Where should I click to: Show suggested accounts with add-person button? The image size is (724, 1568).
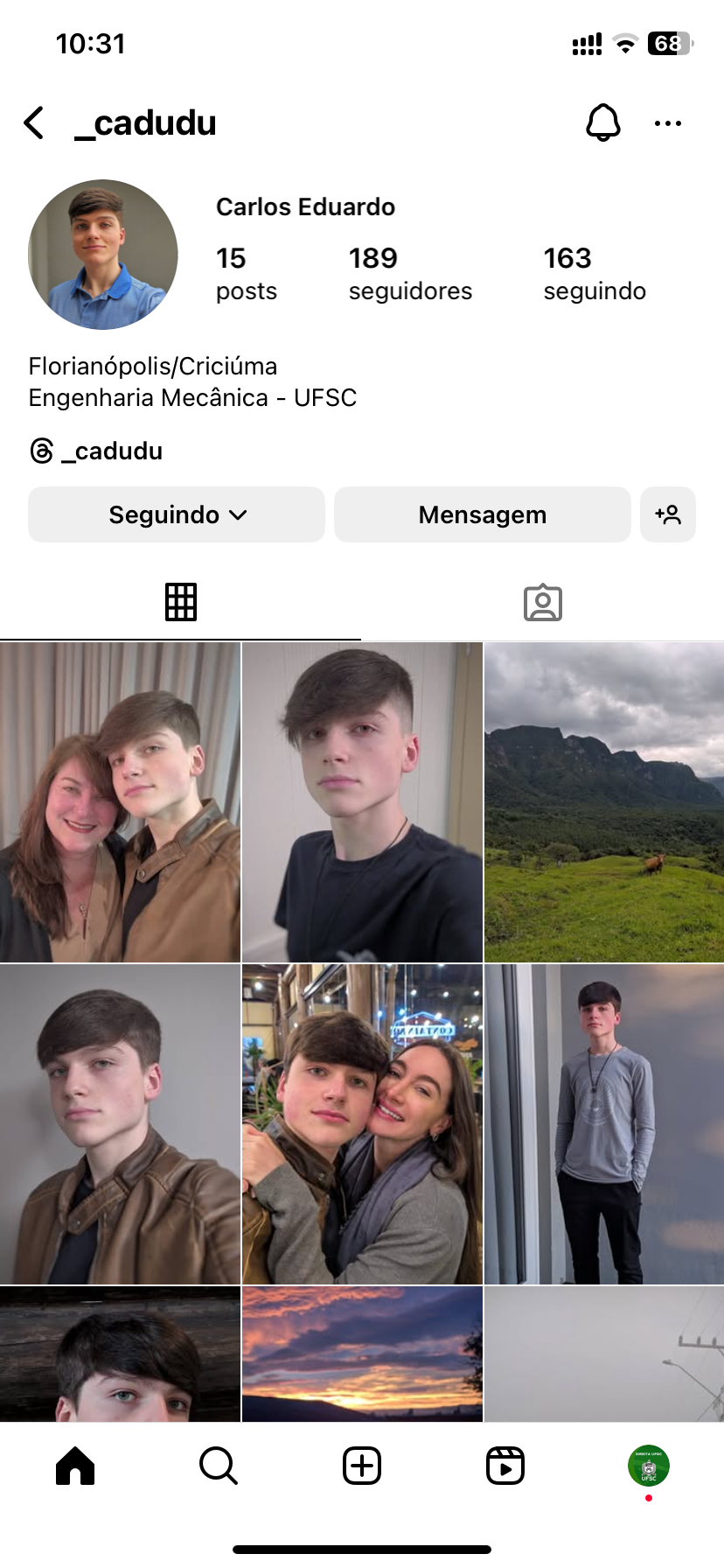(668, 514)
